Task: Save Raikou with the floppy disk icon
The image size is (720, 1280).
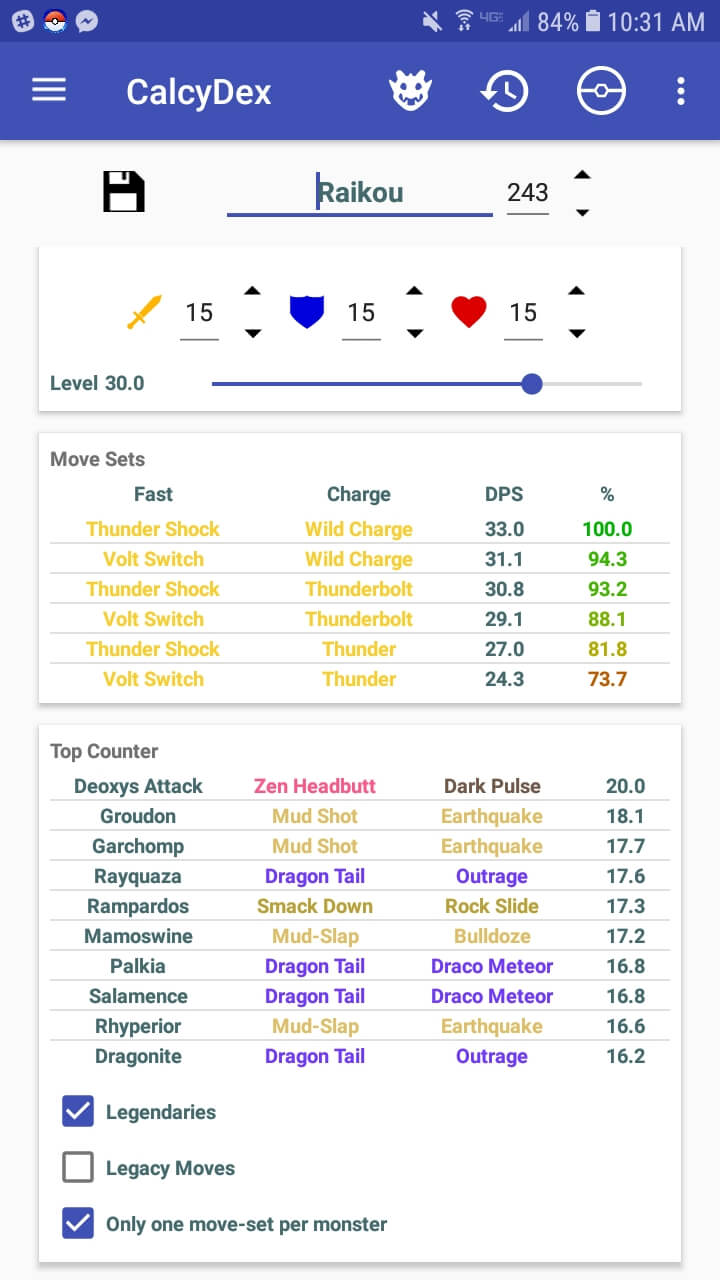Action: click(x=124, y=191)
